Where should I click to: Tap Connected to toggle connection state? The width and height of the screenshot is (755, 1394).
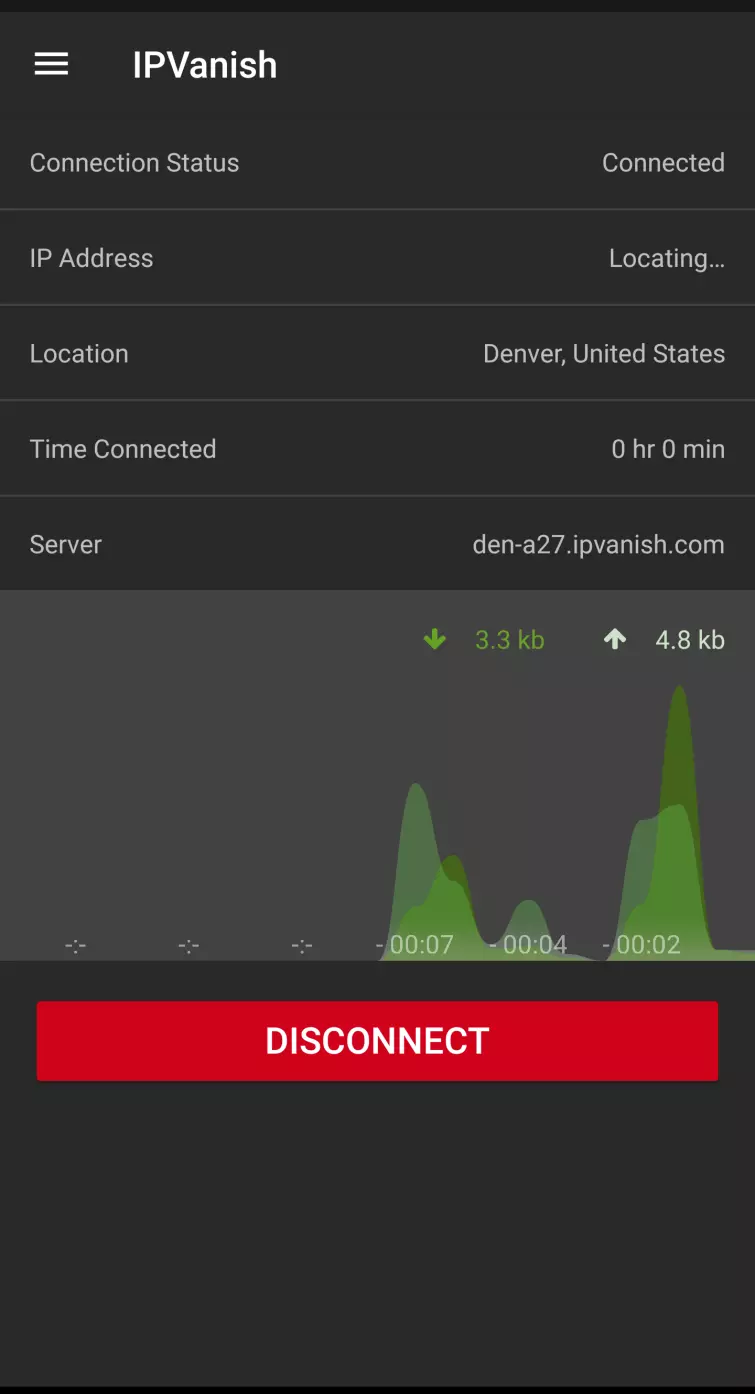[663, 162]
